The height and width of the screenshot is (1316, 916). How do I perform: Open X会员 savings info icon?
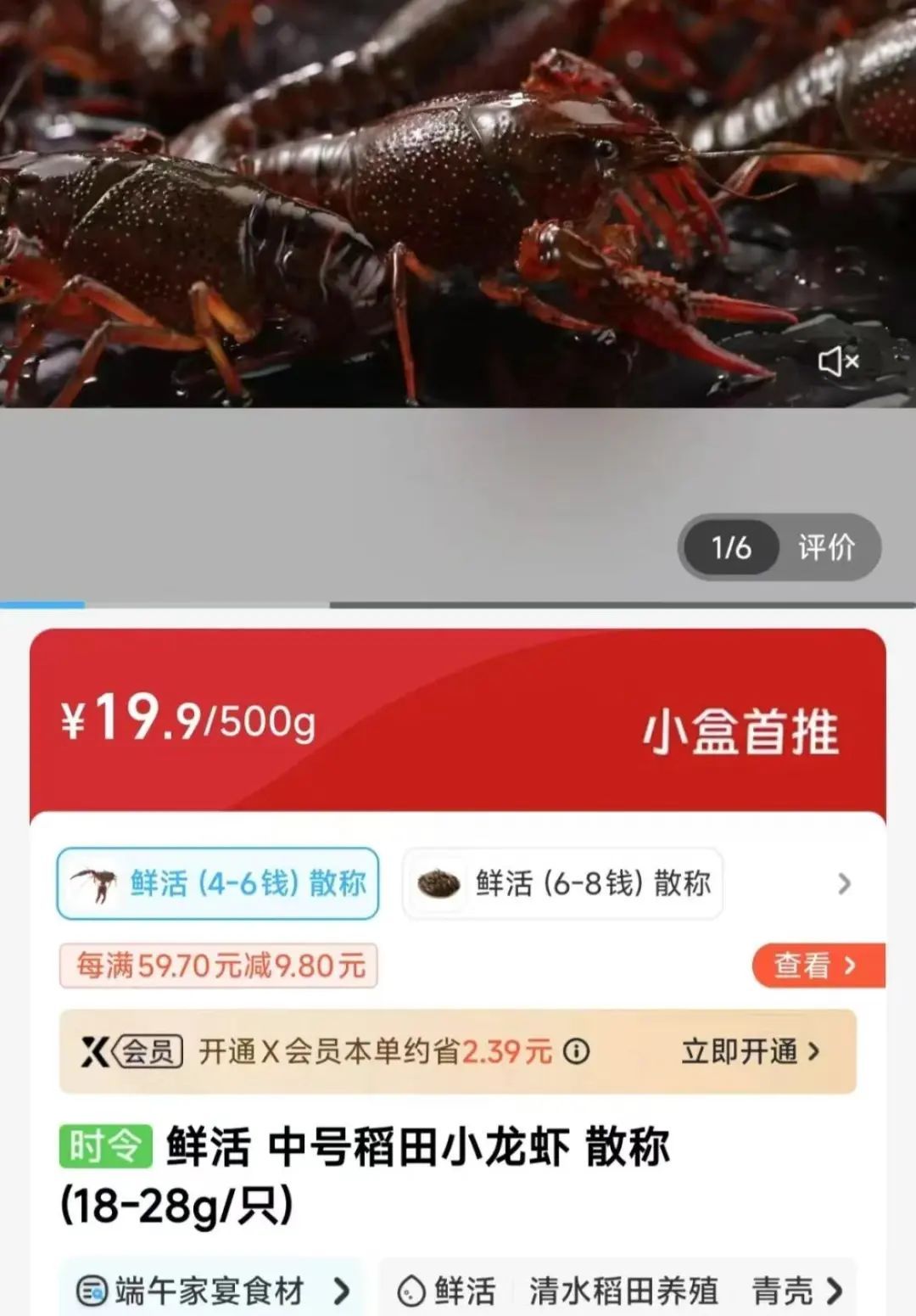[x=577, y=1052]
